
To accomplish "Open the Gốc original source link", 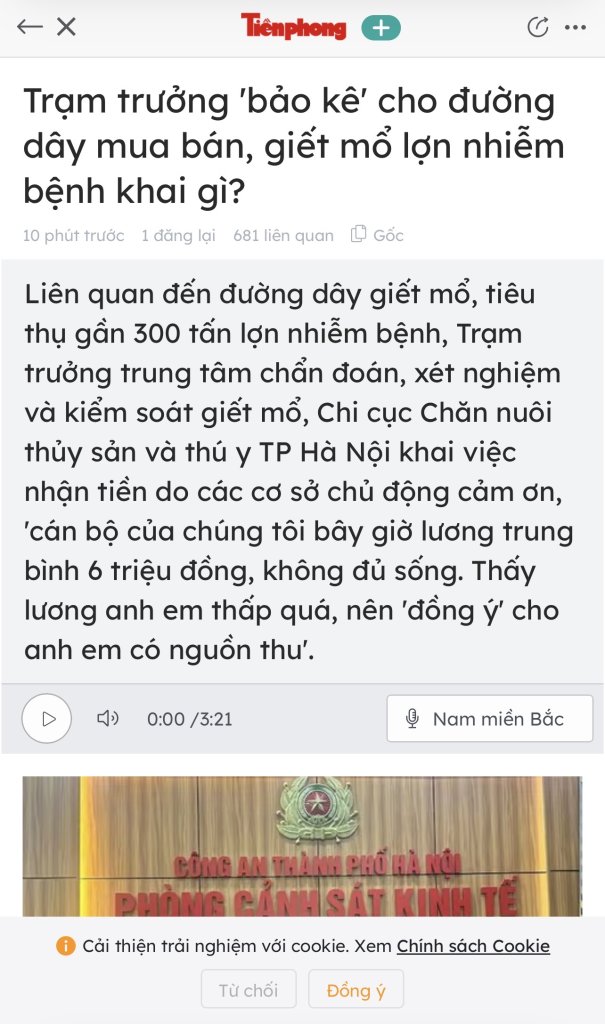I will pyautogui.click(x=378, y=234).
